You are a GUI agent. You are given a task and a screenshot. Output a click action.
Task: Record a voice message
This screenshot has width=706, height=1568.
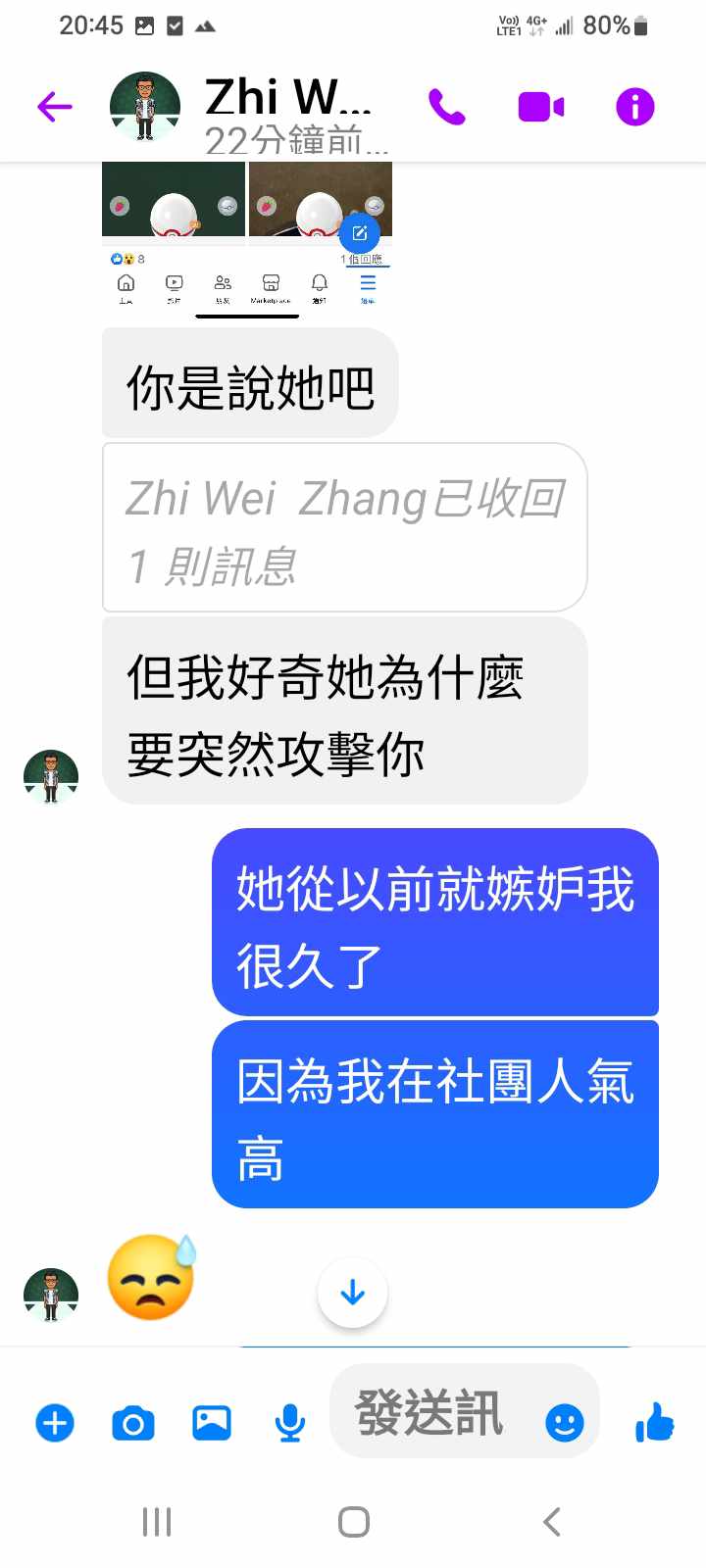click(289, 1422)
